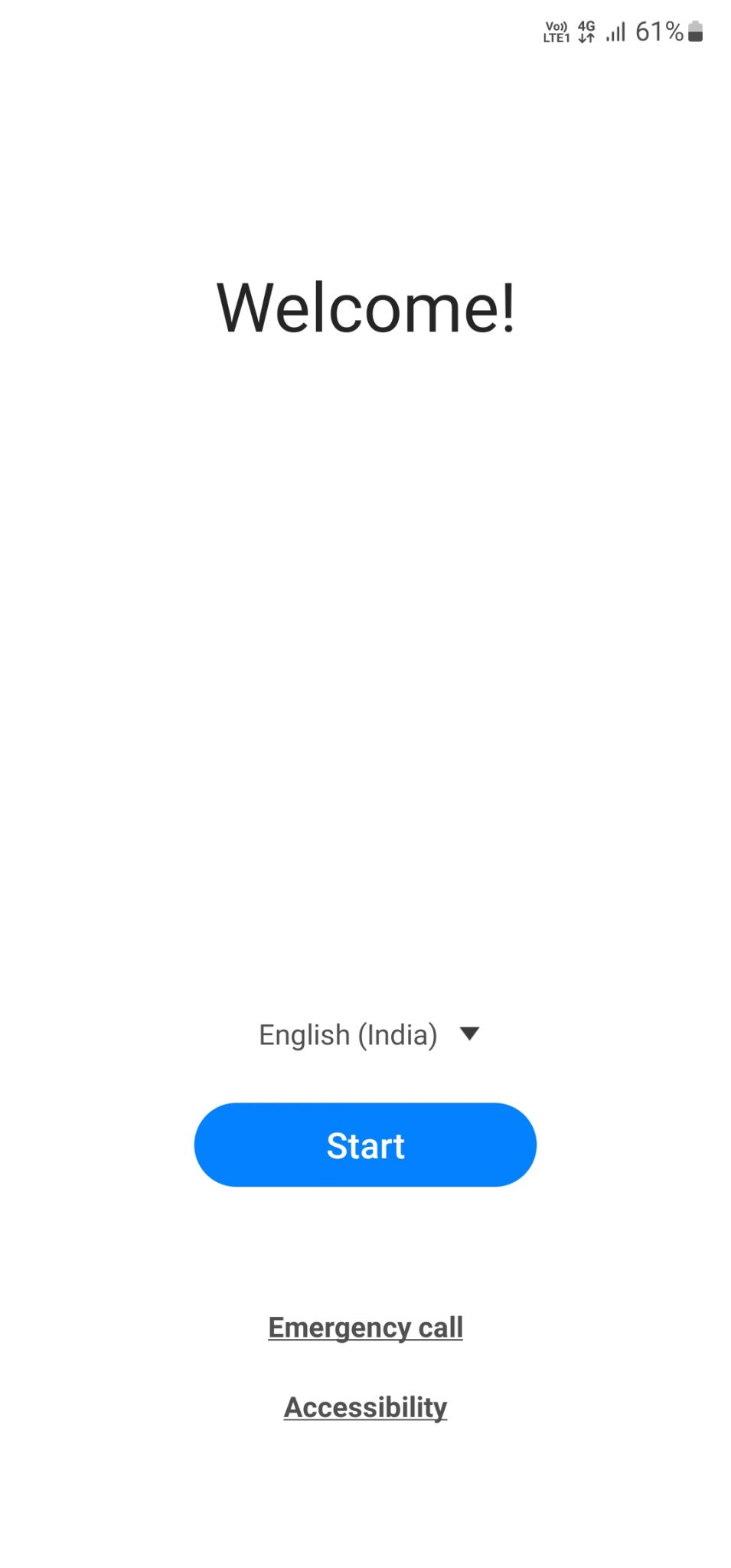Tap the 61% battery percentage text

[661, 31]
